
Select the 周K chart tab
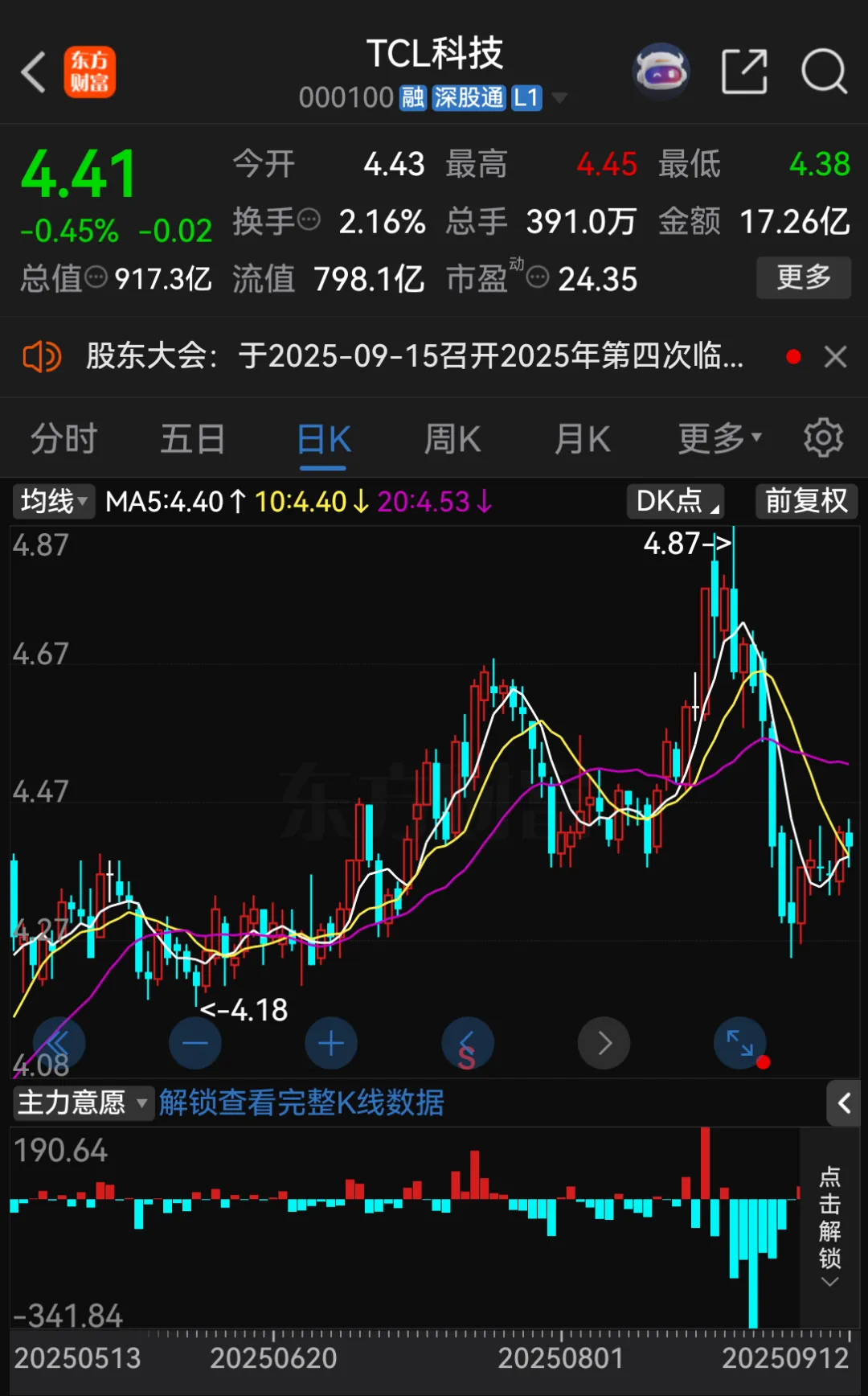tap(452, 440)
